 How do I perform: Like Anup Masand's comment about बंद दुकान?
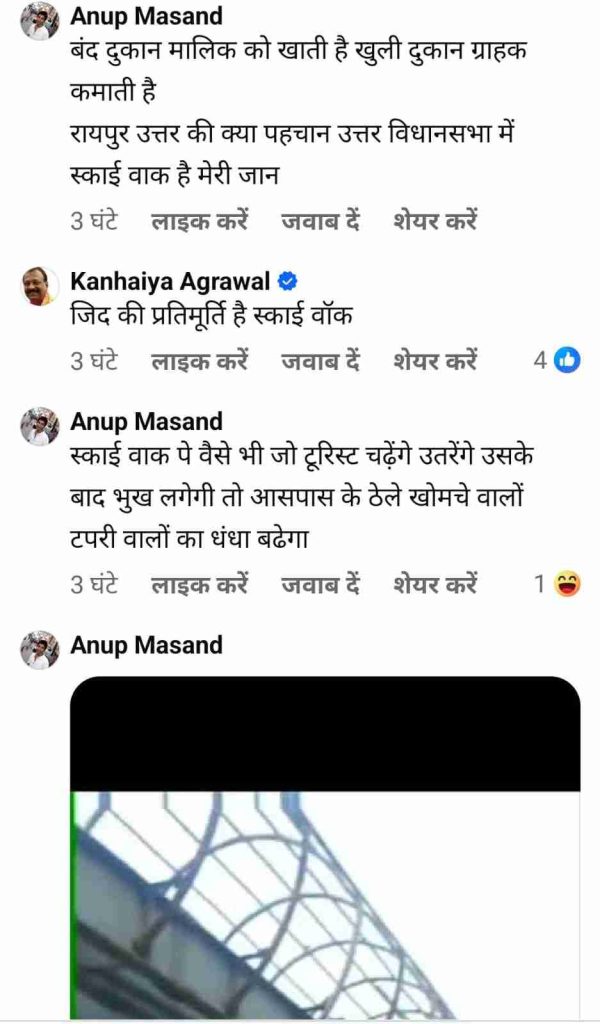[x=199, y=221]
